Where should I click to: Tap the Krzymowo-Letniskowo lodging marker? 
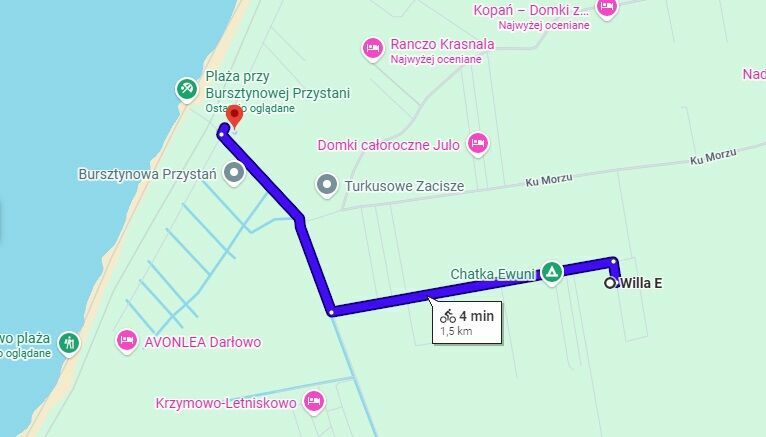(x=314, y=402)
